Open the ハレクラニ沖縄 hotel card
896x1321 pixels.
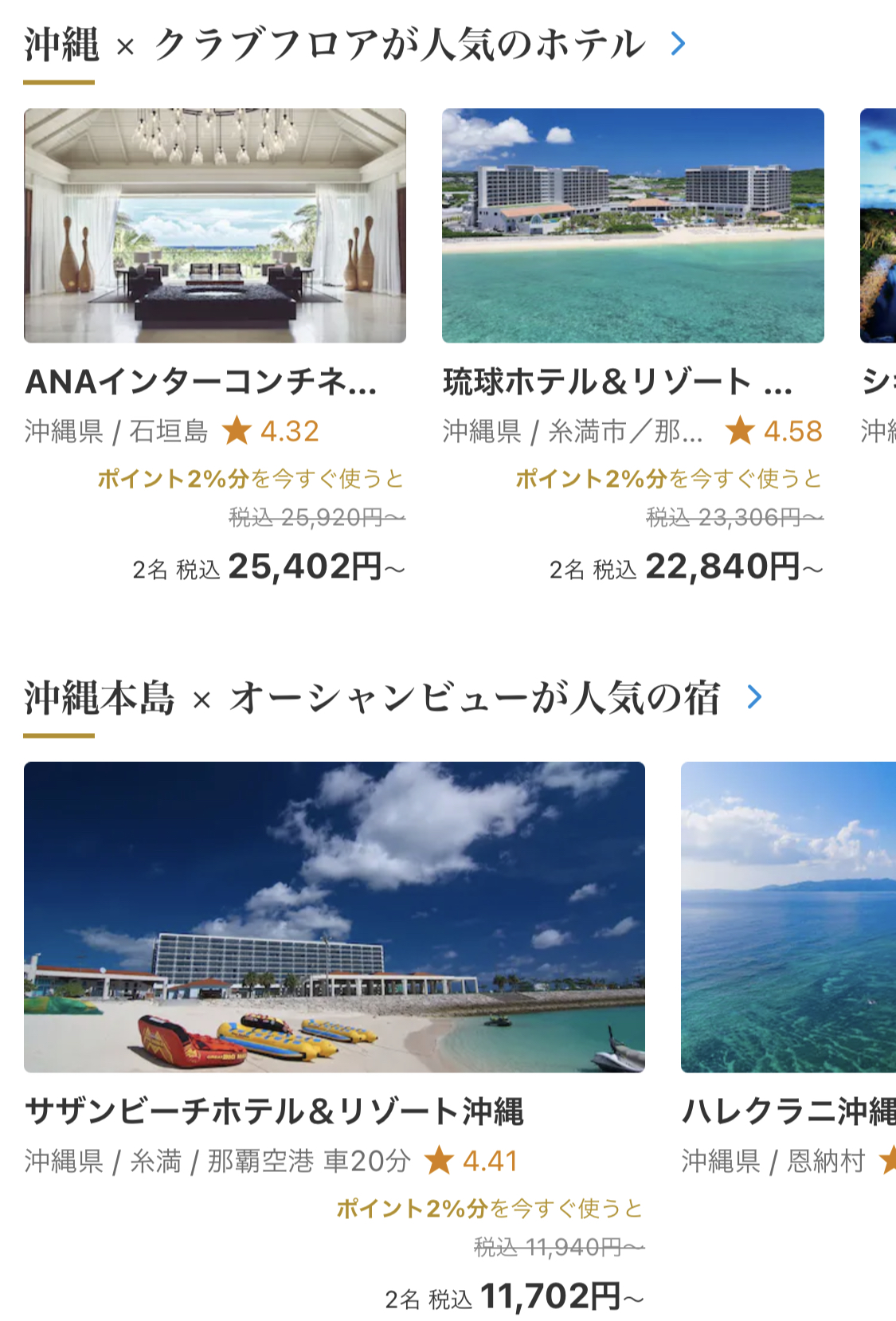click(x=788, y=917)
